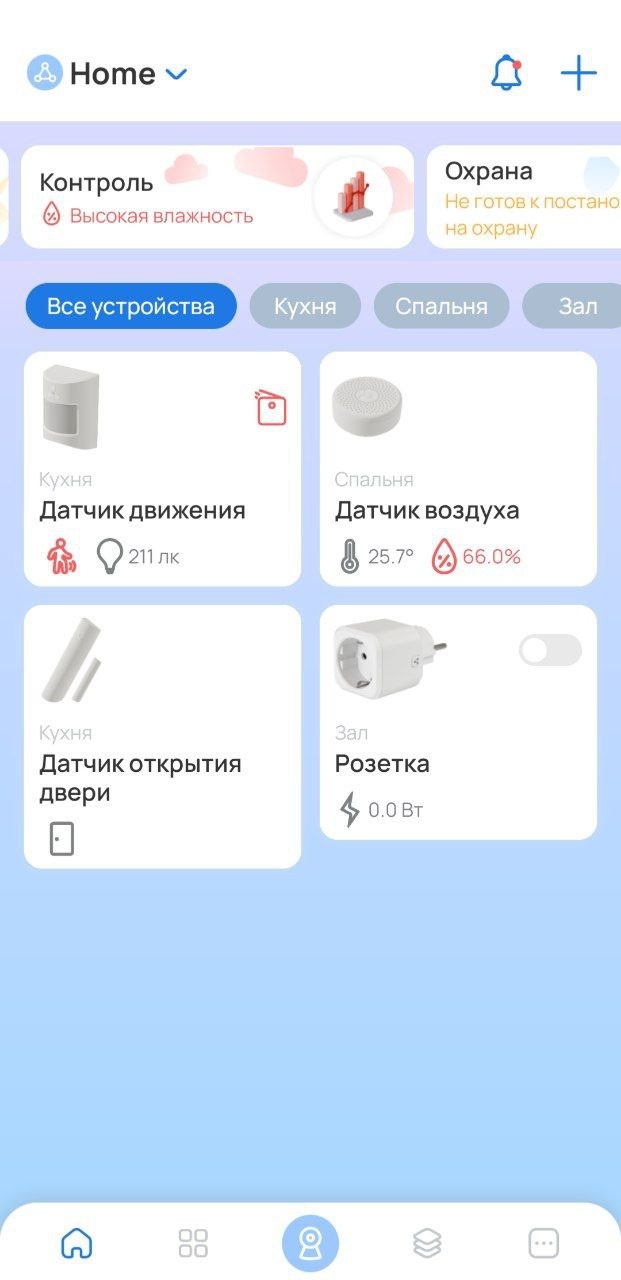Filter devices by Зал
This screenshot has width=621, height=1280.
tap(577, 306)
